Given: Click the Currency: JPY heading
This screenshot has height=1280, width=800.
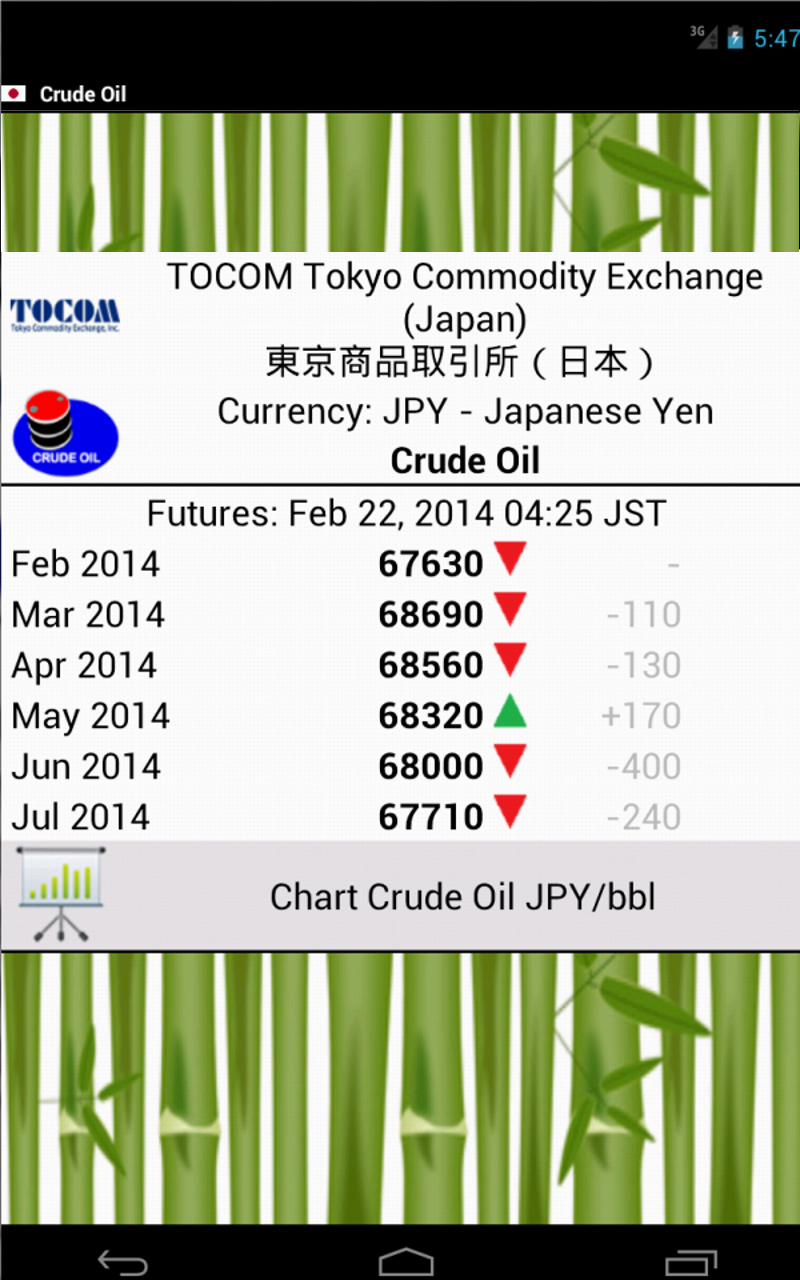Looking at the screenshot, I should [464, 410].
